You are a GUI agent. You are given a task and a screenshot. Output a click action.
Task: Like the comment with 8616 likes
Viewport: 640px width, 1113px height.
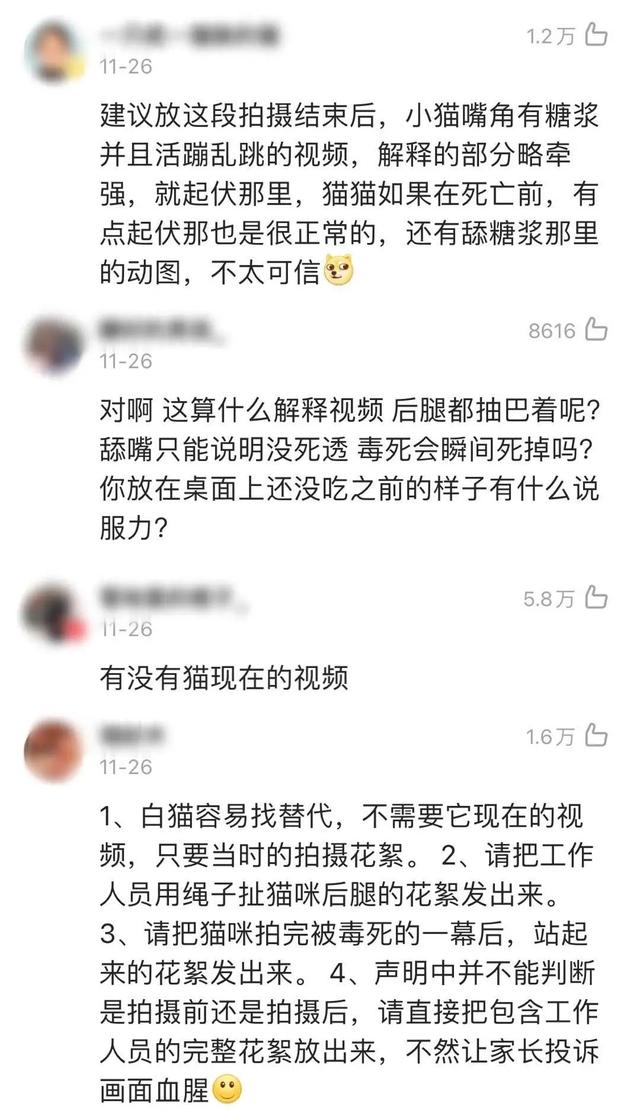(x=596, y=329)
